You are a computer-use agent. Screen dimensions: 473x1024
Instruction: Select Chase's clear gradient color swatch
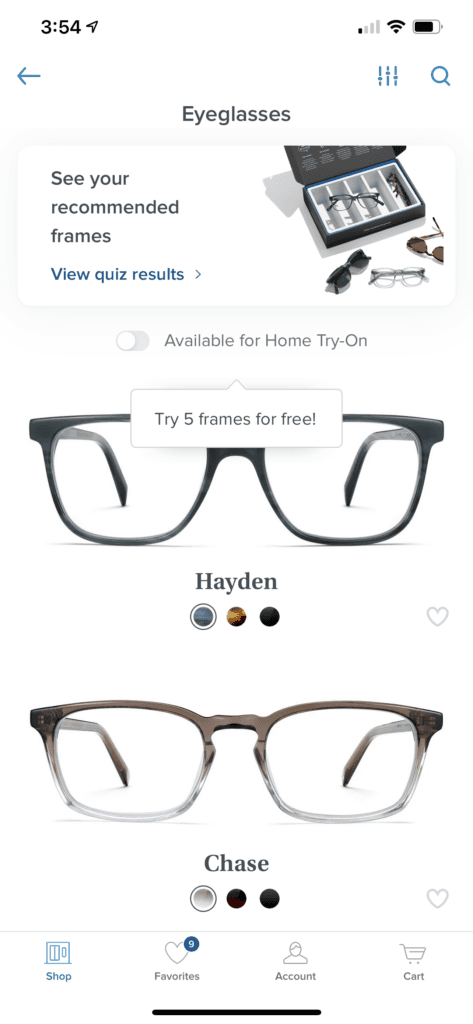click(203, 899)
